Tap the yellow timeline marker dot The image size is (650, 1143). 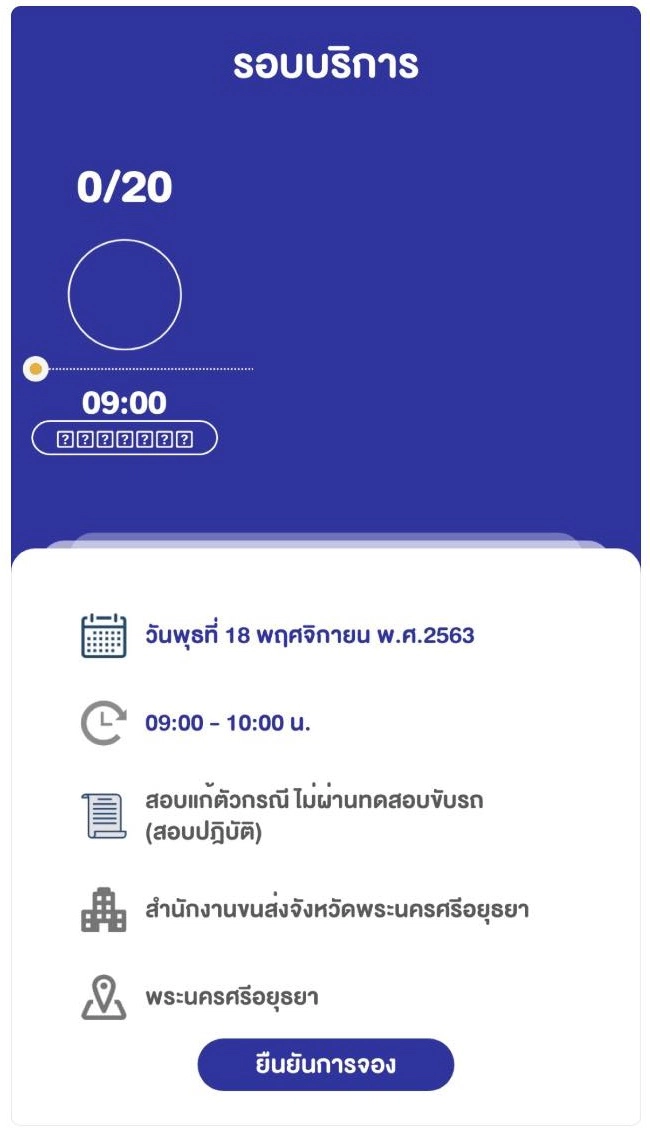click(x=36, y=369)
